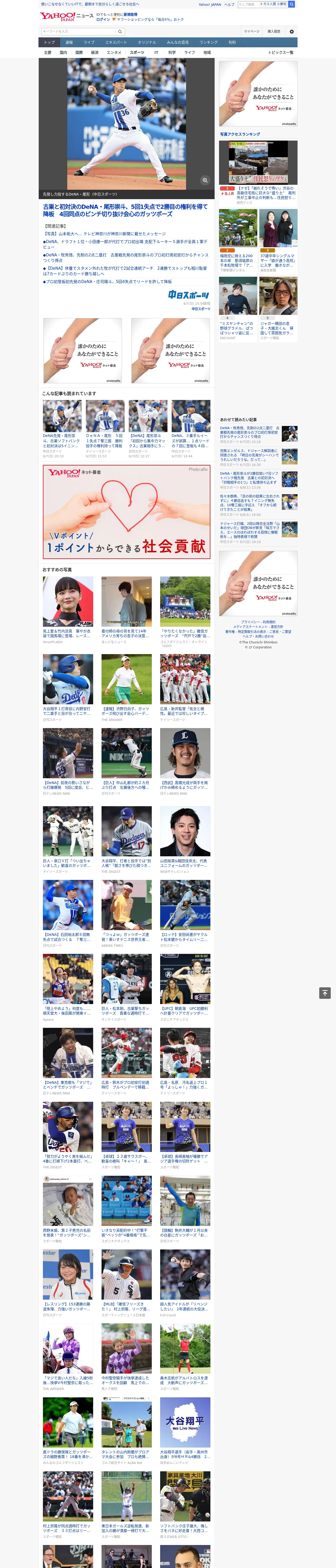This screenshot has width=336, height=1568.
Task: Open トピックス一覧
Action: click(281, 52)
